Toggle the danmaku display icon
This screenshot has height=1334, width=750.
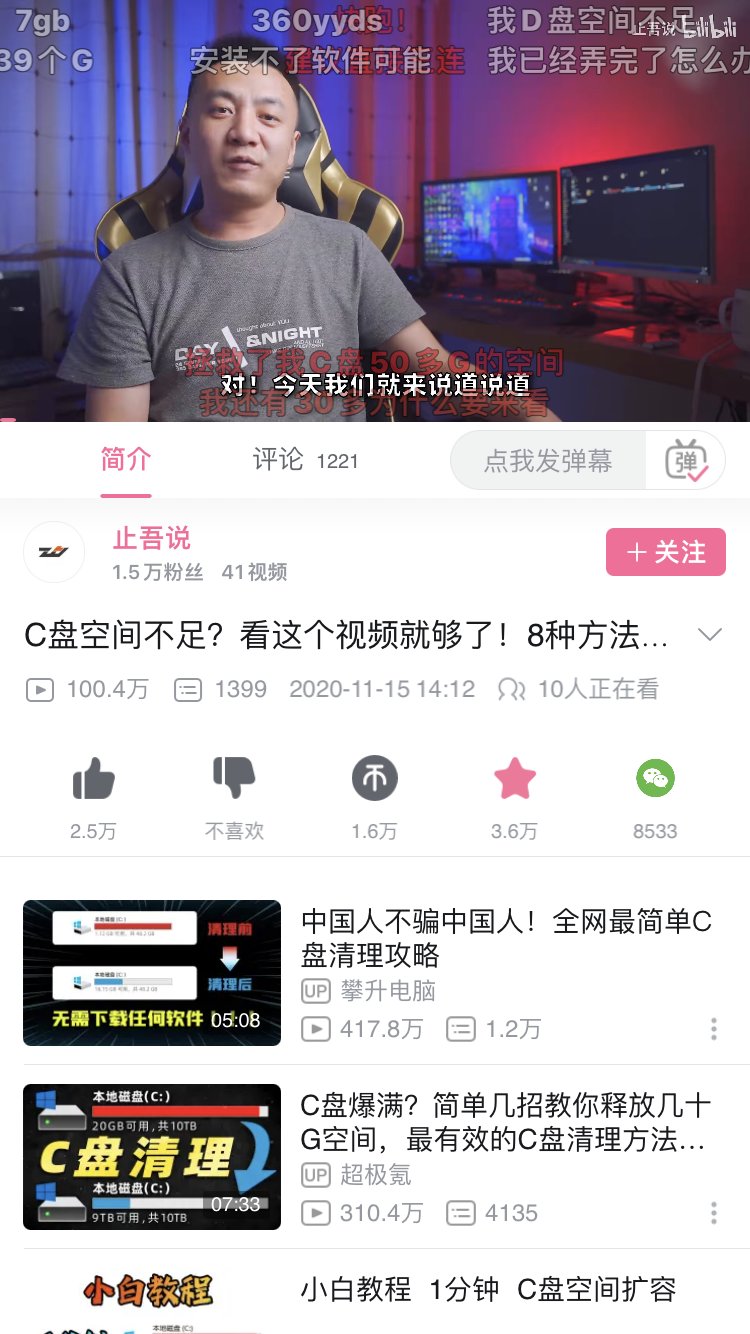click(x=686, y=461)
